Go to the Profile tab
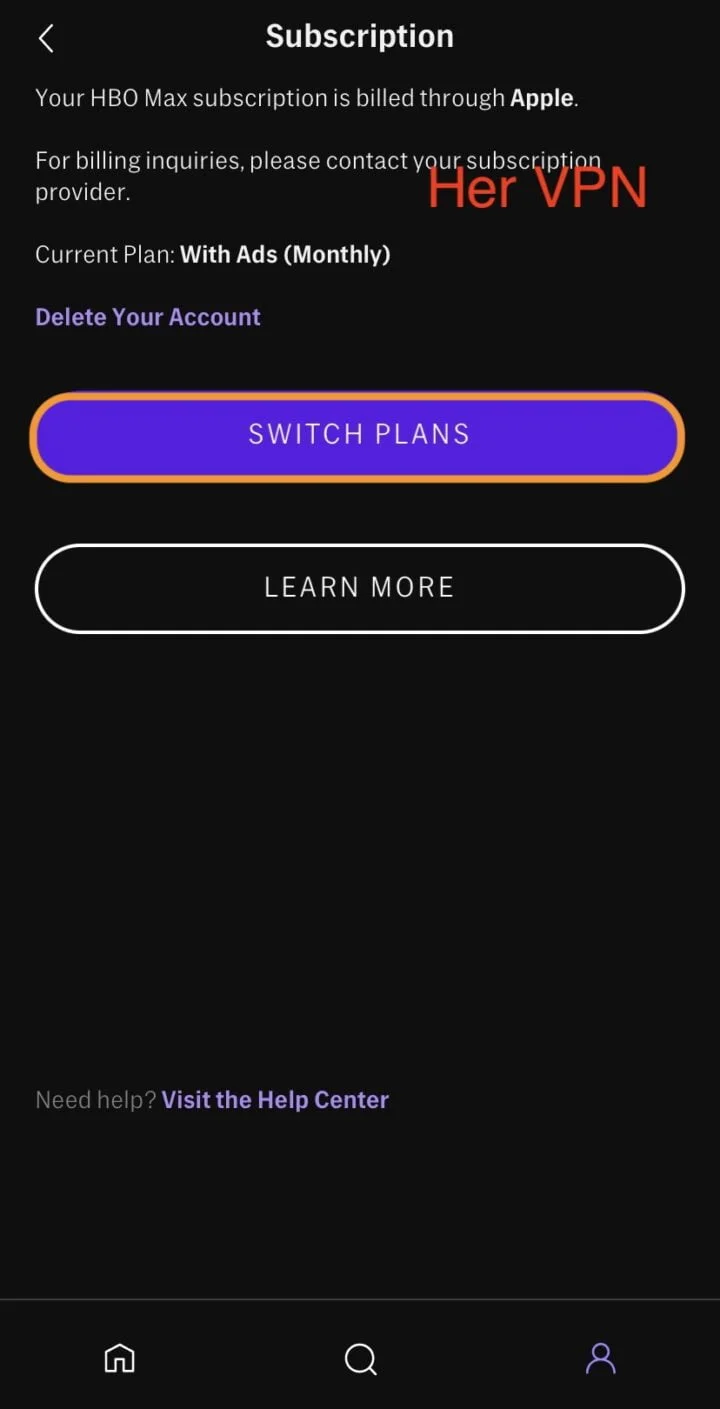The image size is (720, 1409). coord(600,1358)
